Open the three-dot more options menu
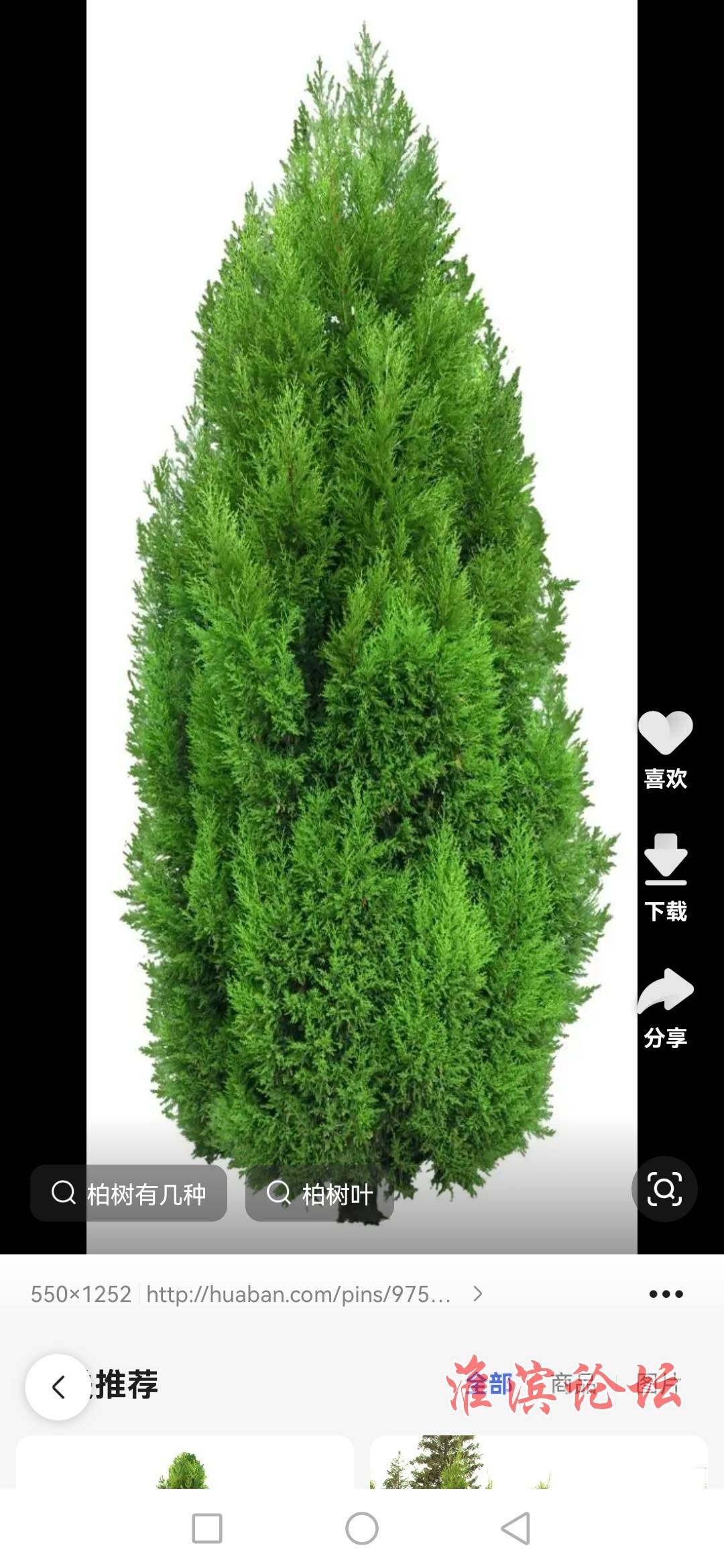The height and width of the screenshot is (1568, 724). 666,1294
